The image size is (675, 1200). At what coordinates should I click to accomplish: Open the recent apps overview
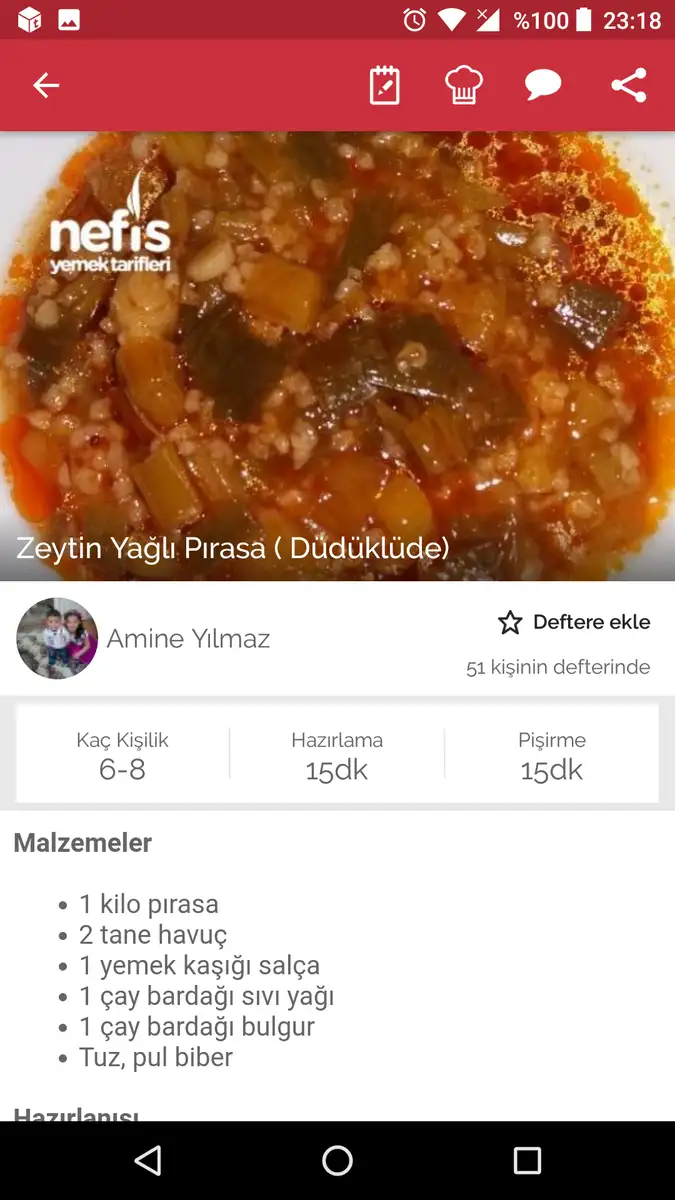pos(527,1160)
